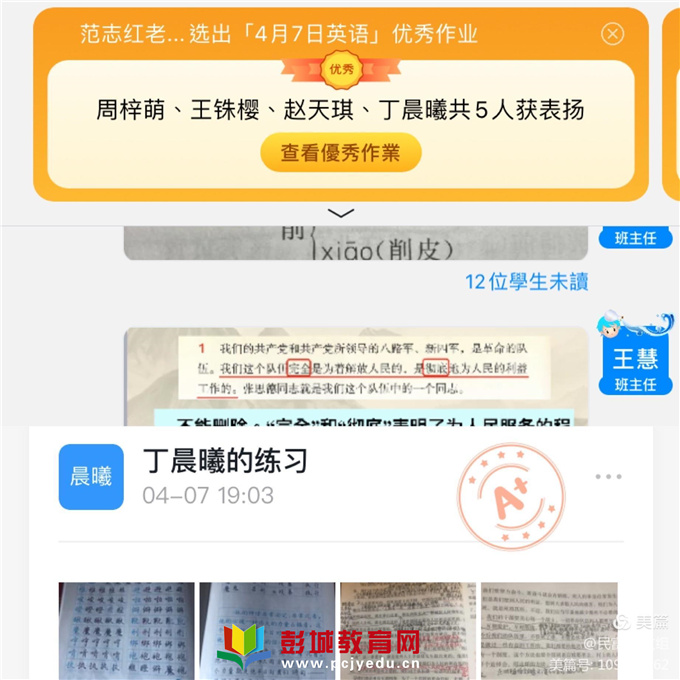Viewport: 680px width, 680px height.
Task: Open the overflow menu on 丁晨曦的练习
Action: pyautogui.click(x=608, y=476)
